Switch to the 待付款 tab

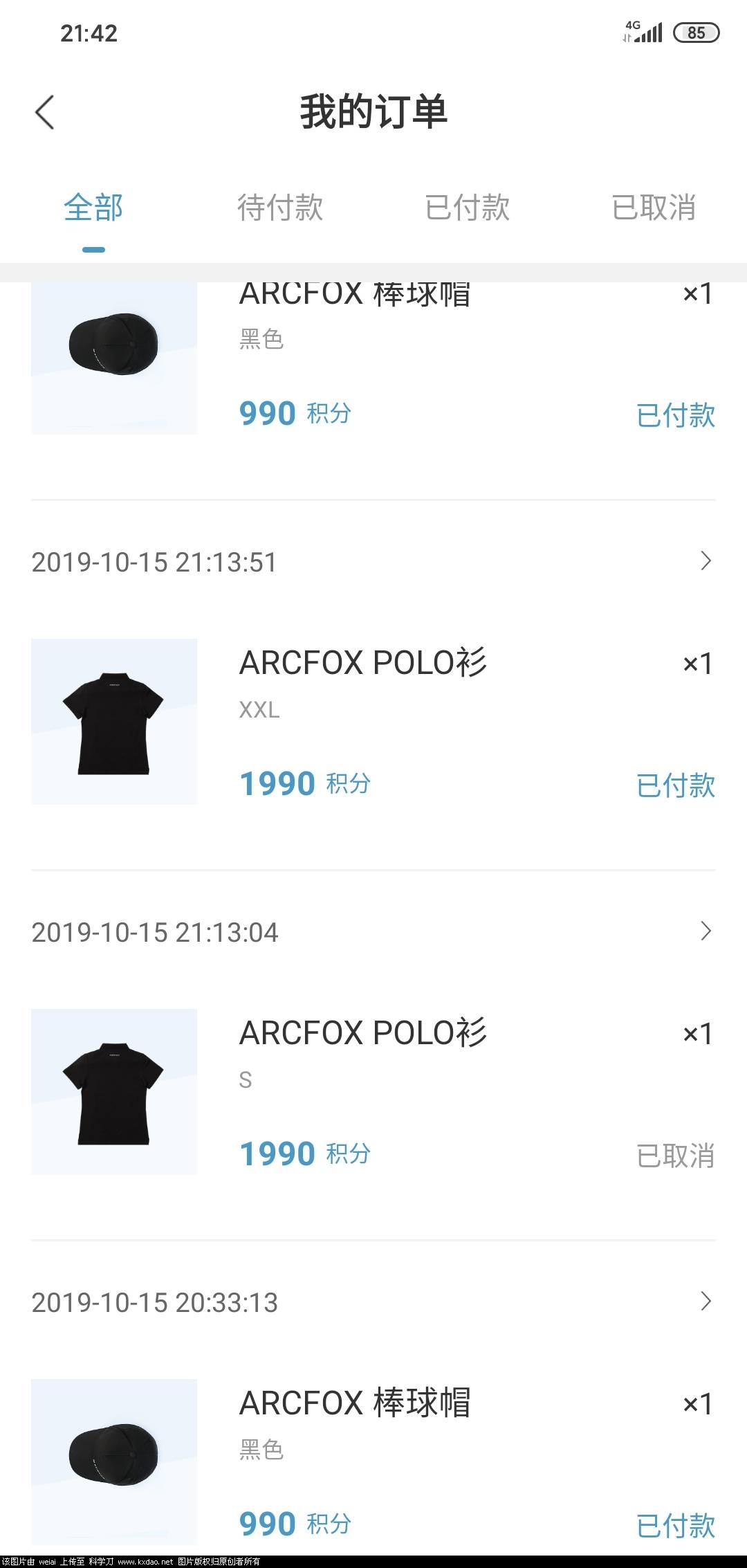280,207
